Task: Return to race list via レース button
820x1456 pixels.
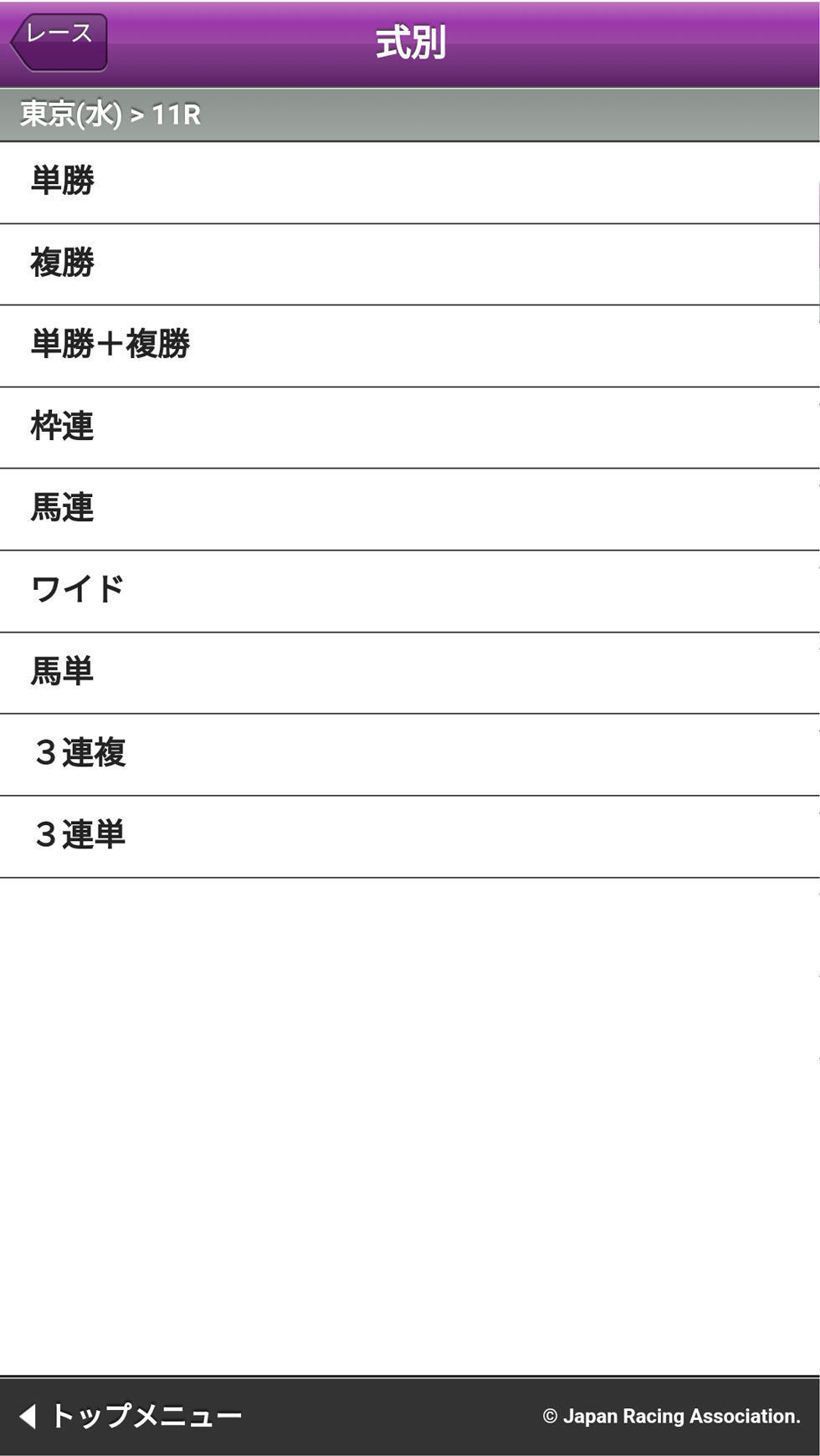Action: point(56,39)
